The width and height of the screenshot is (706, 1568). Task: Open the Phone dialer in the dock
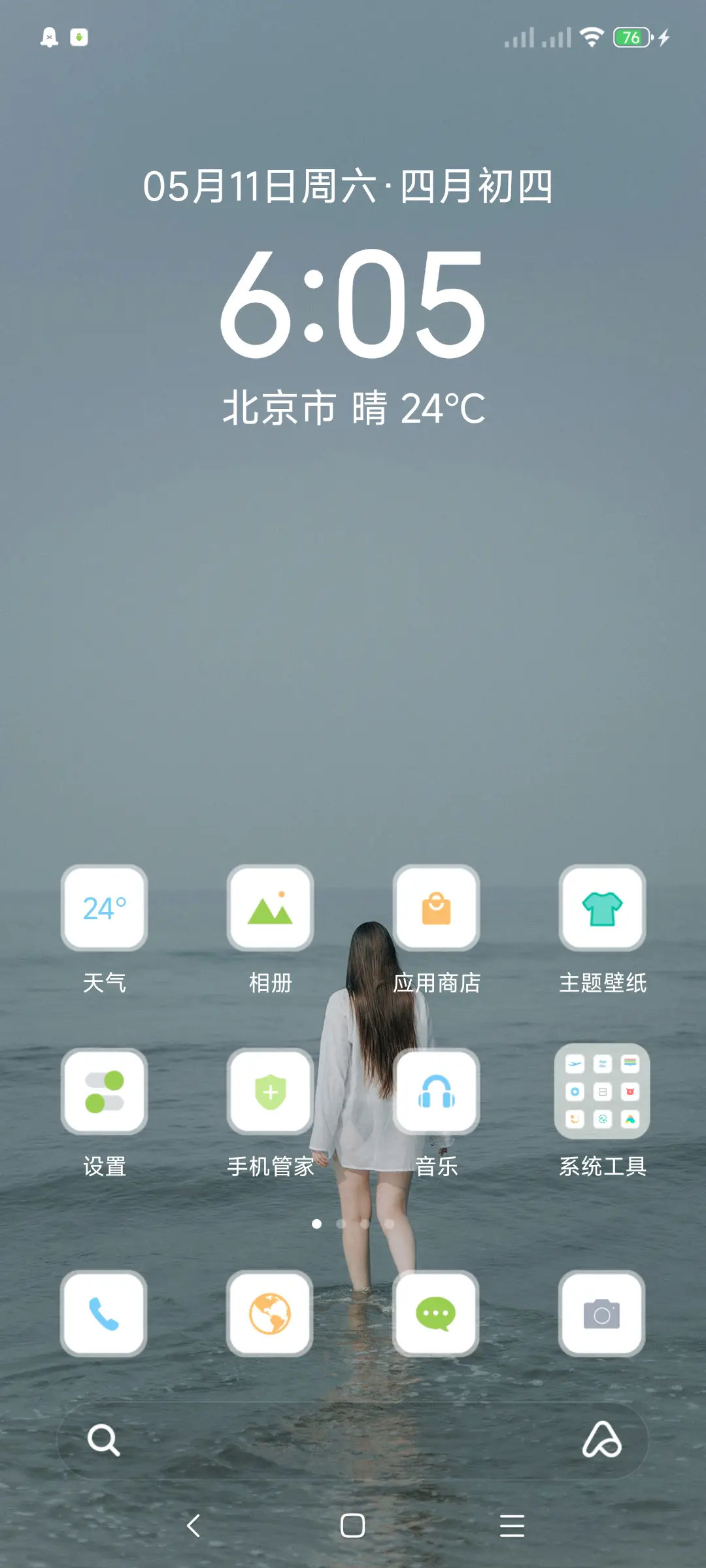point(105,1315)
